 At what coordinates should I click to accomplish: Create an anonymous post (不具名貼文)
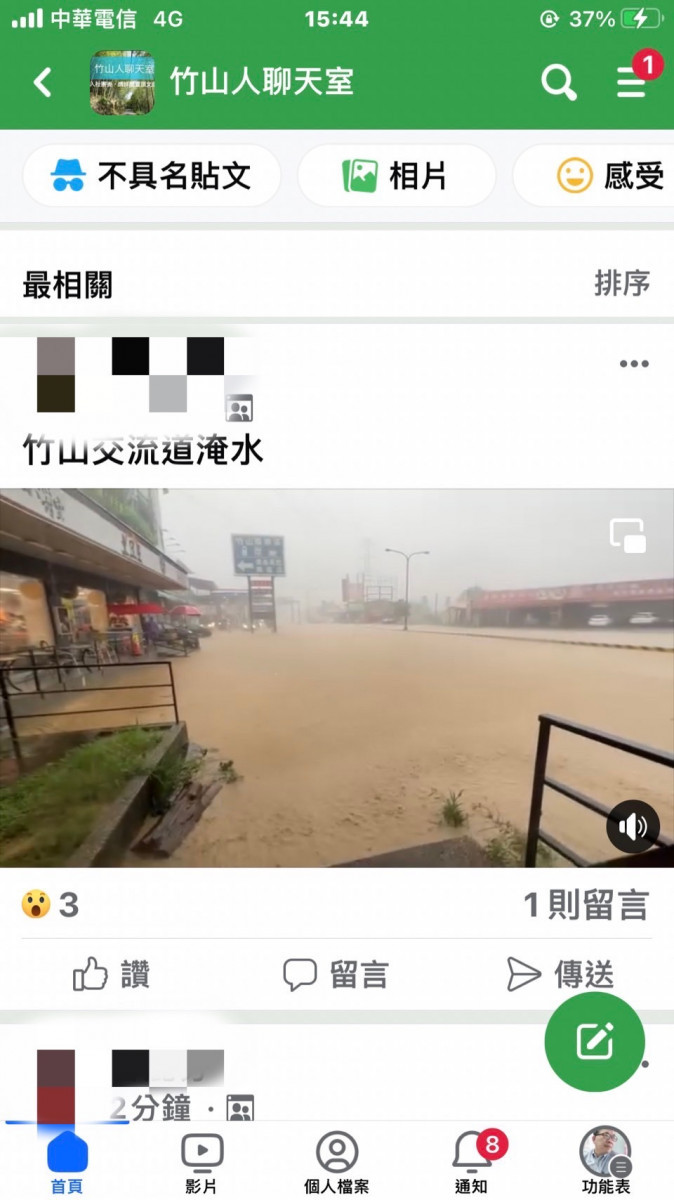[x=151, y=177]
